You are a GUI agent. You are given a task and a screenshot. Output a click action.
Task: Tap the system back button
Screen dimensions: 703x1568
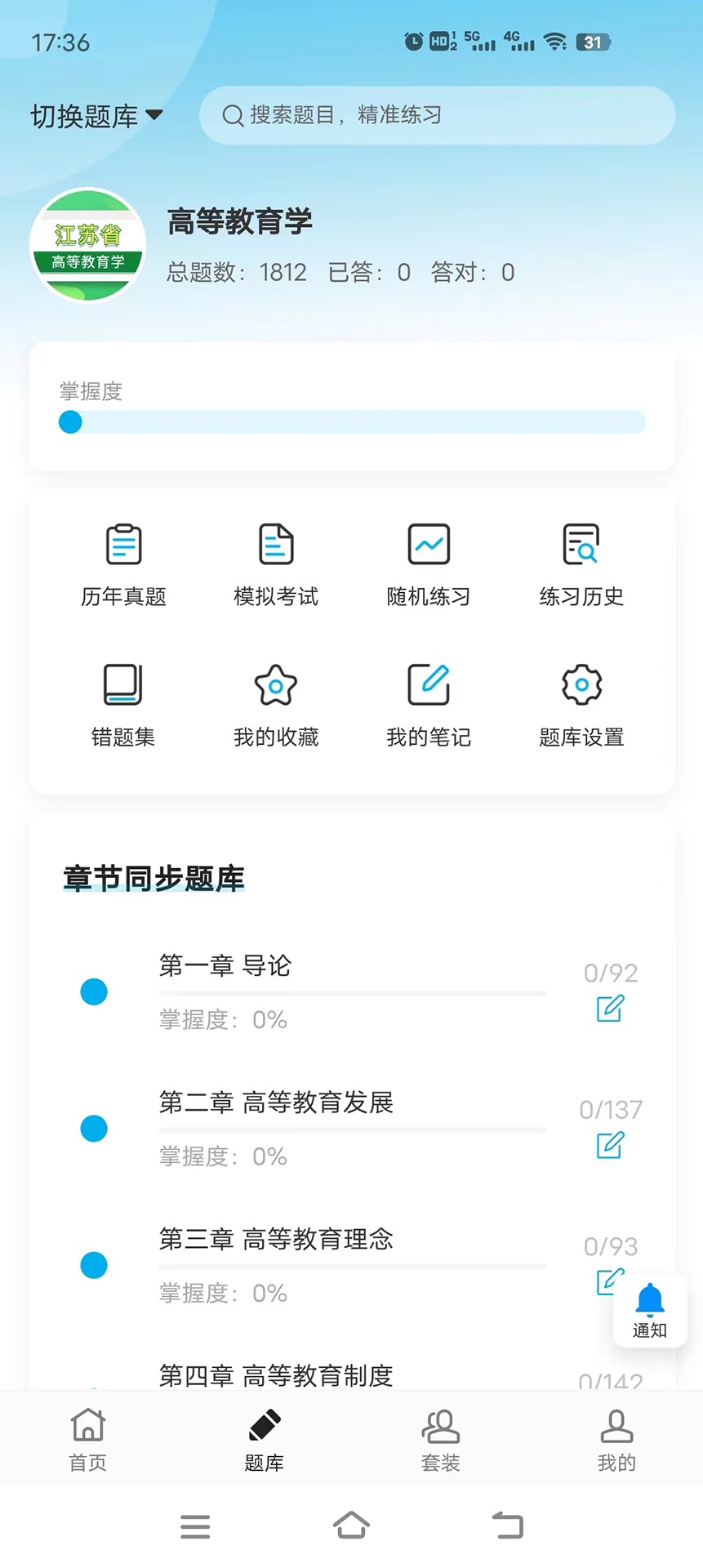pos(507,1526)
